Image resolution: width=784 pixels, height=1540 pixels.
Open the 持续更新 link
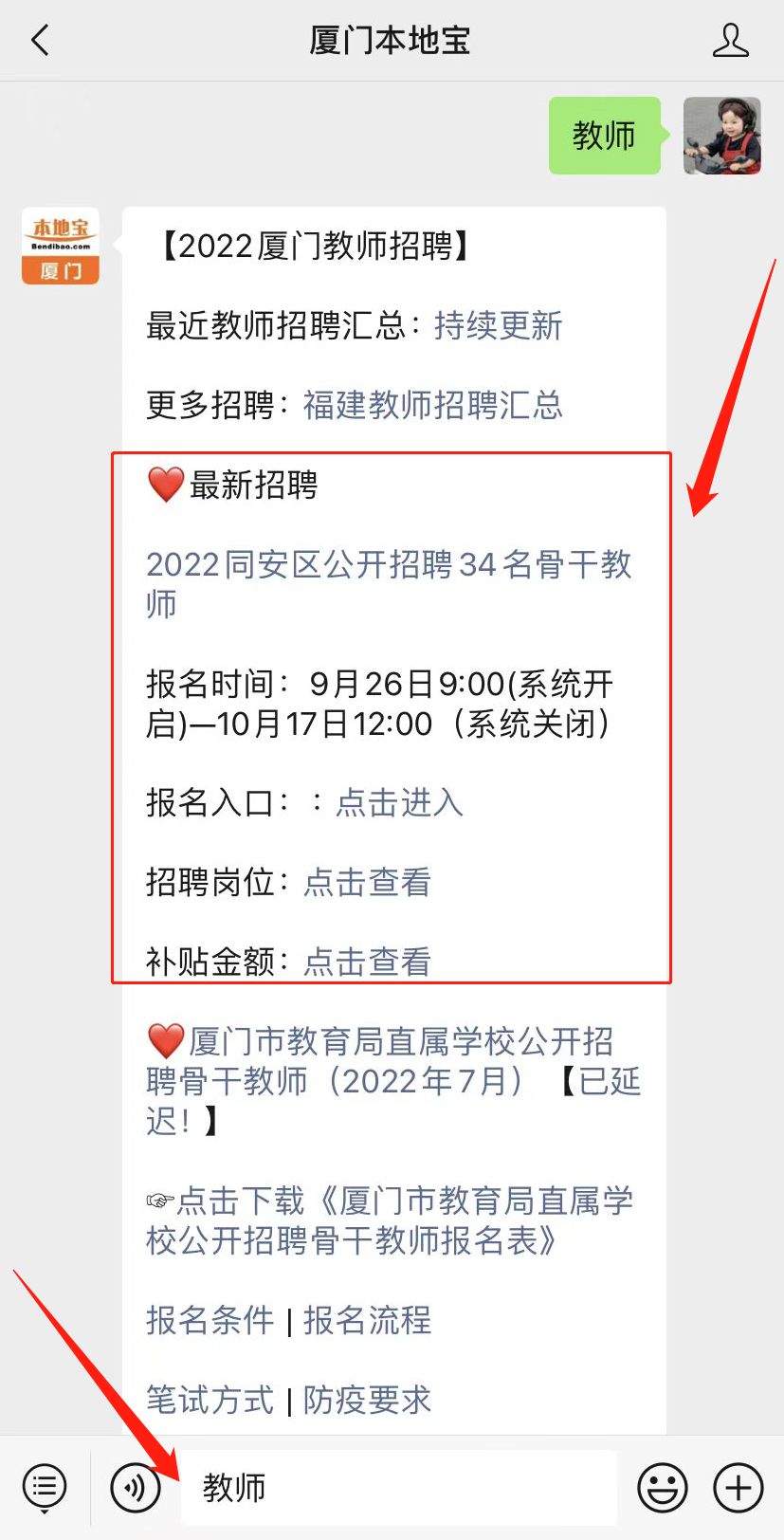498,325
